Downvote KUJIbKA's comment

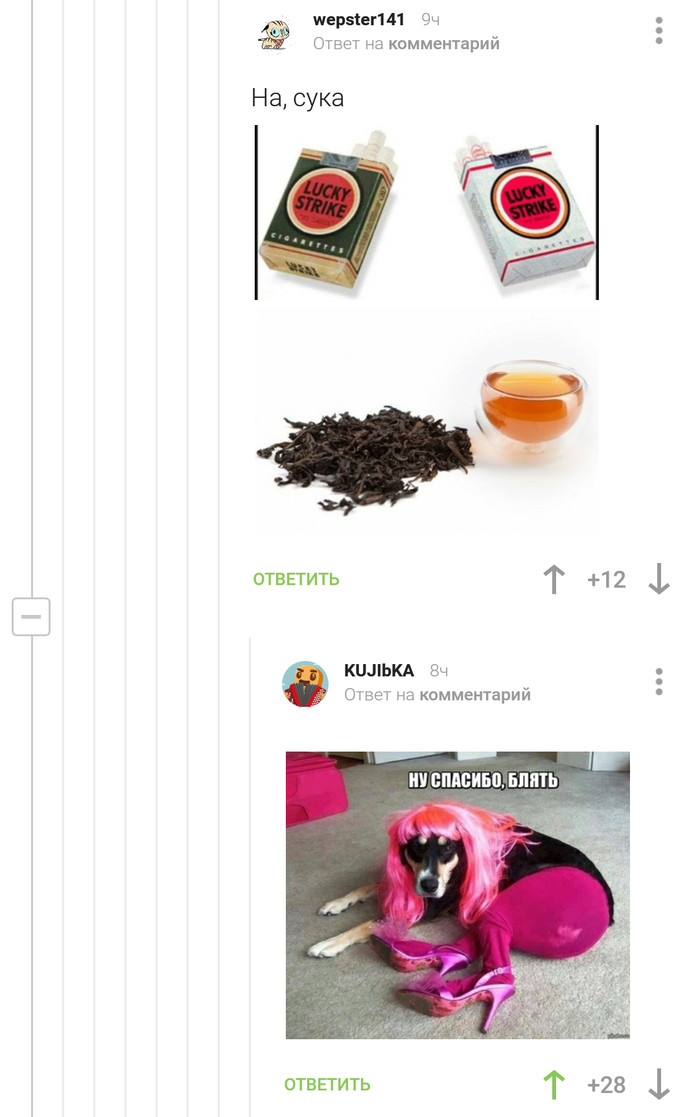click(659, 1085)
